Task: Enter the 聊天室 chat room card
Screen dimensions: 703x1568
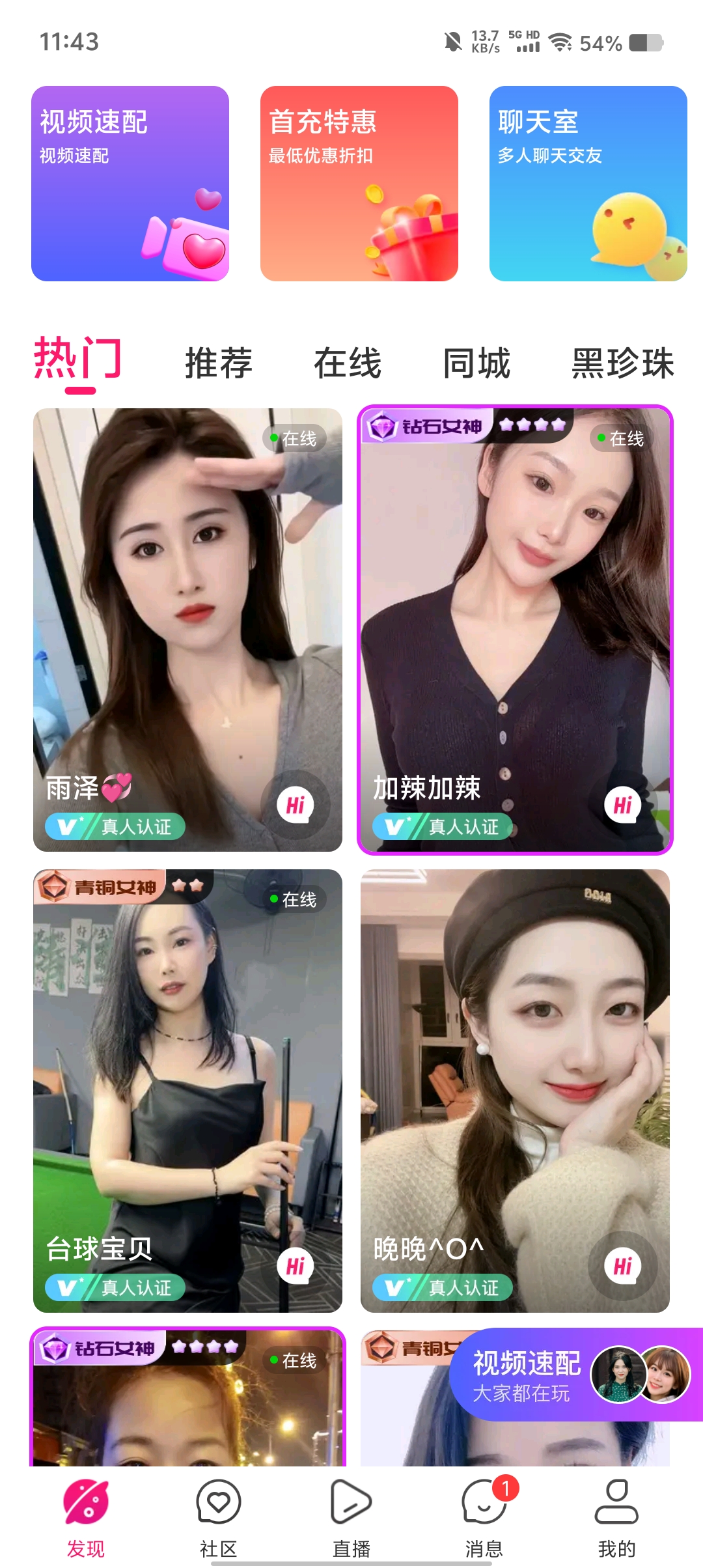Action: 588,184
